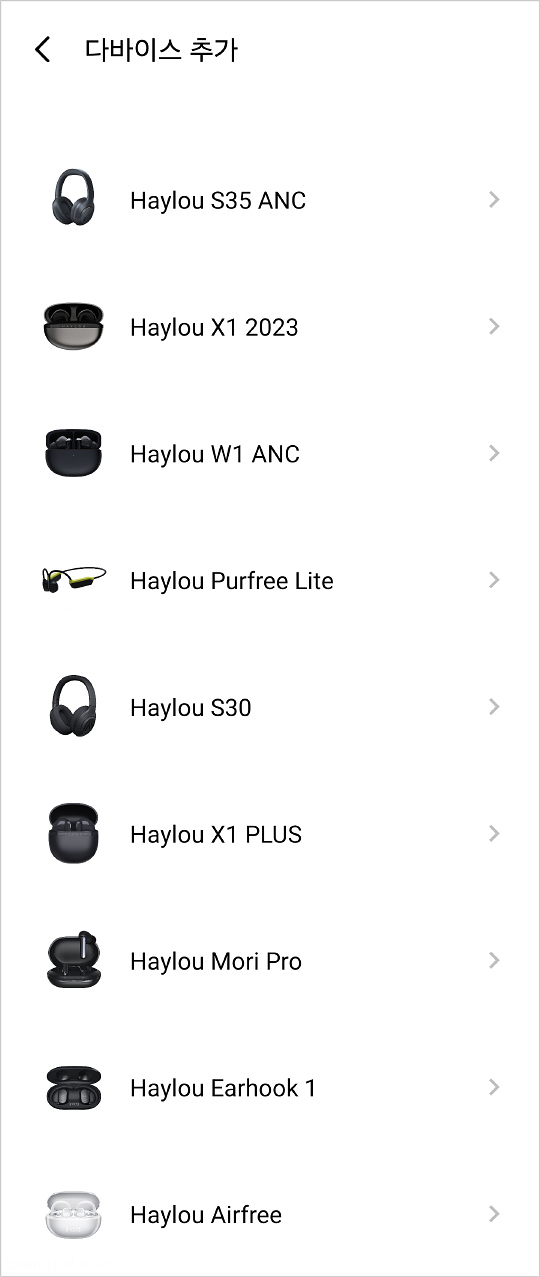Open the Haylou X1 2023 row
Screen dimensions: 540x1277
270,327
